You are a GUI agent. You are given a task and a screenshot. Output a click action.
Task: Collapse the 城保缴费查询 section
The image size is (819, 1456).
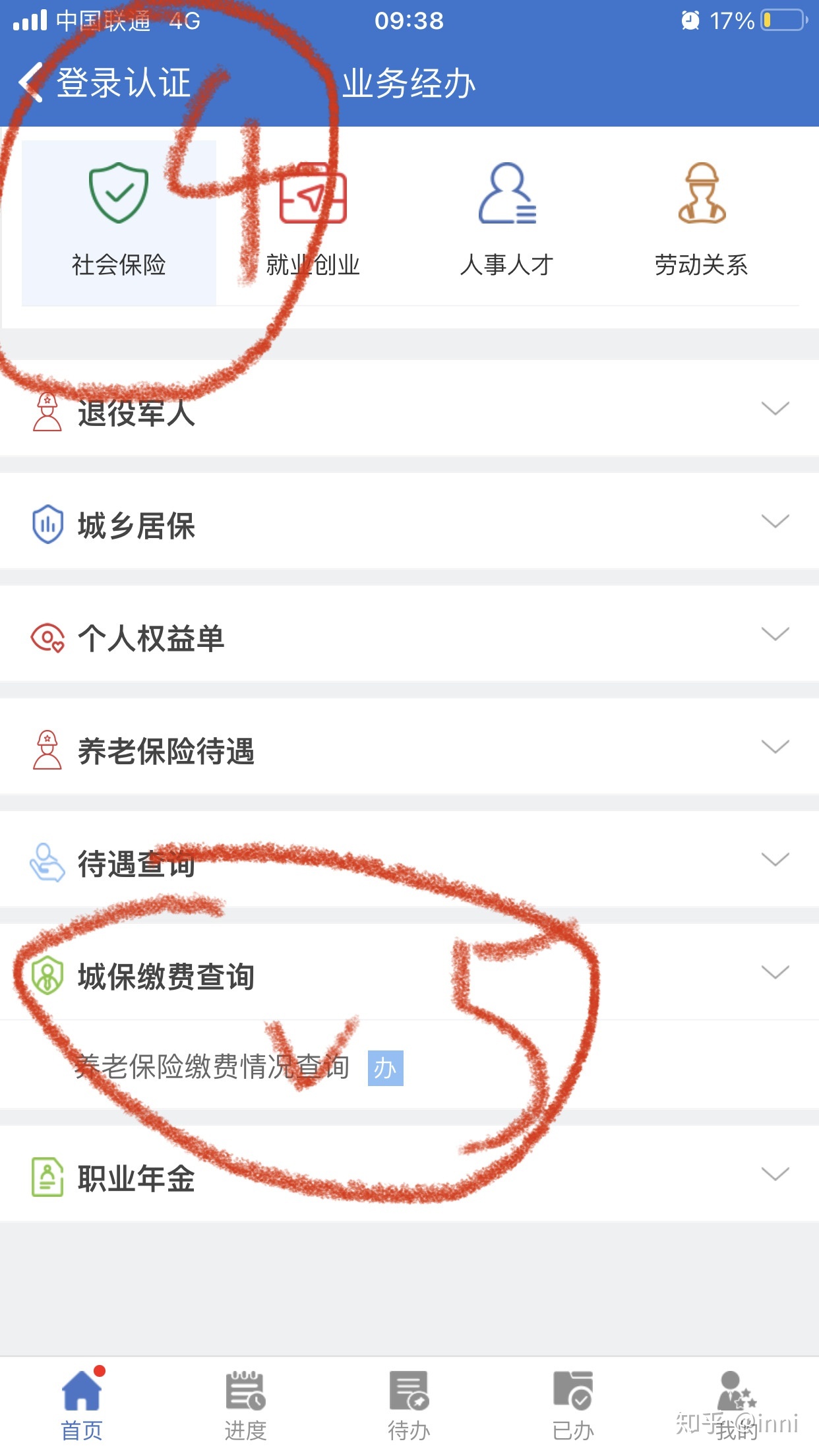pos(409,974)
